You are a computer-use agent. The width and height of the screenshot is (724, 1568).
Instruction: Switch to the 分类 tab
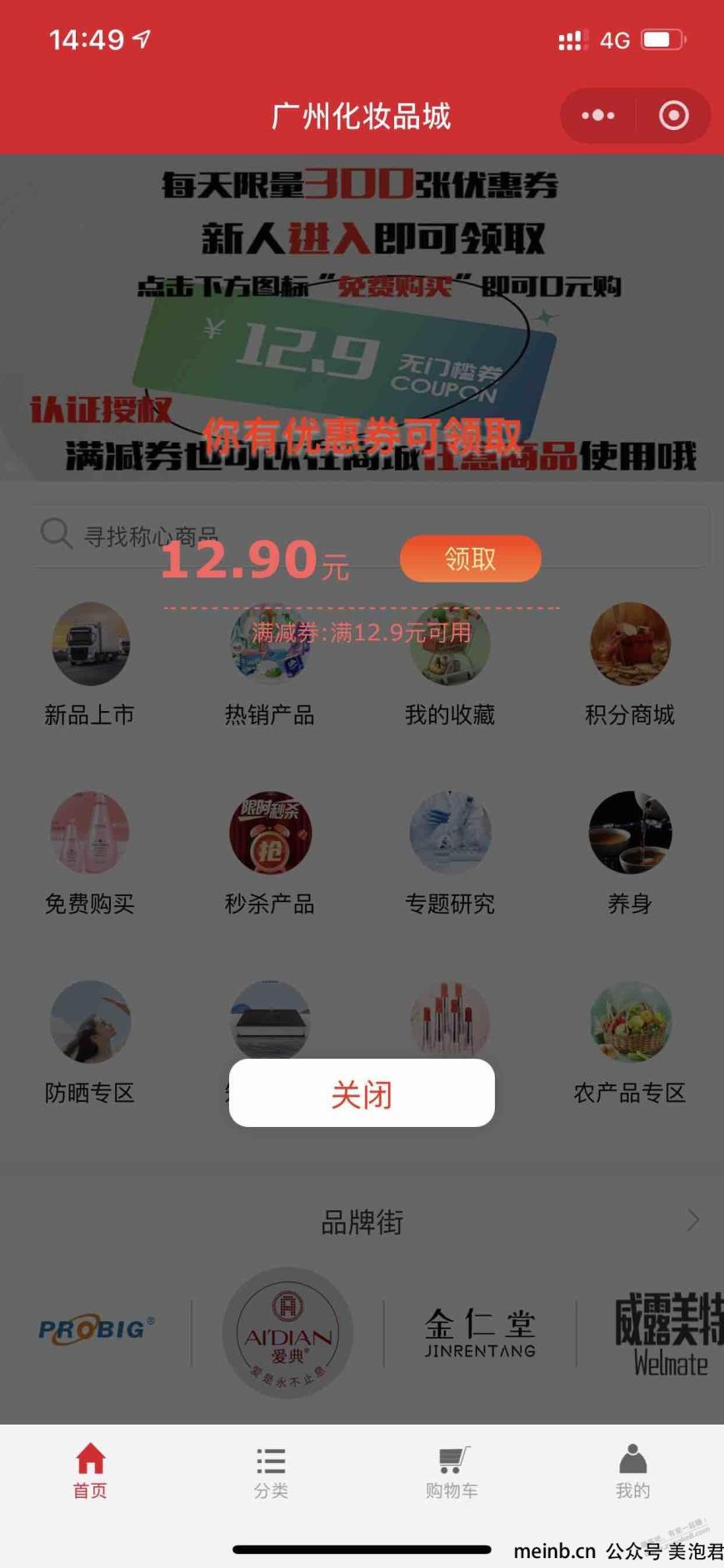(271, 1473)
